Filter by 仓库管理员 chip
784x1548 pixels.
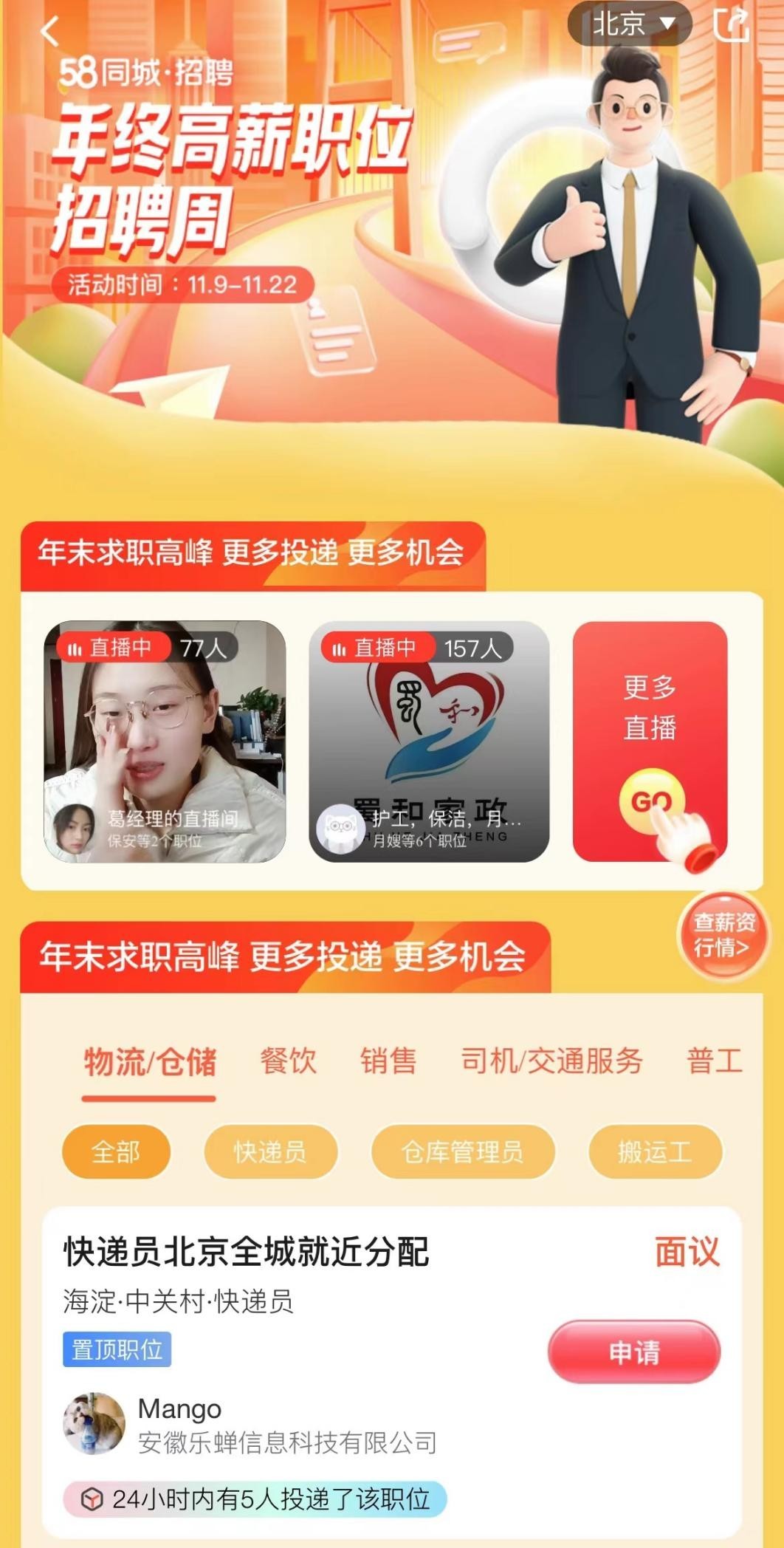click(462, 1151)
